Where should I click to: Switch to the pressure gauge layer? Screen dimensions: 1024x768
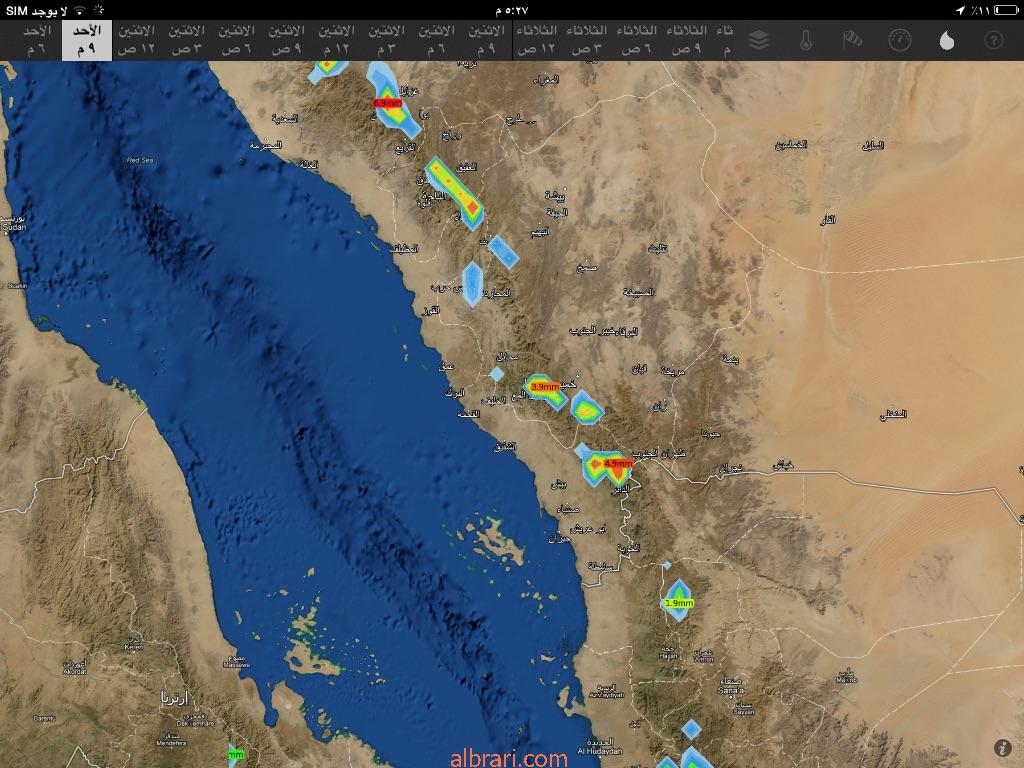(900, 41)
